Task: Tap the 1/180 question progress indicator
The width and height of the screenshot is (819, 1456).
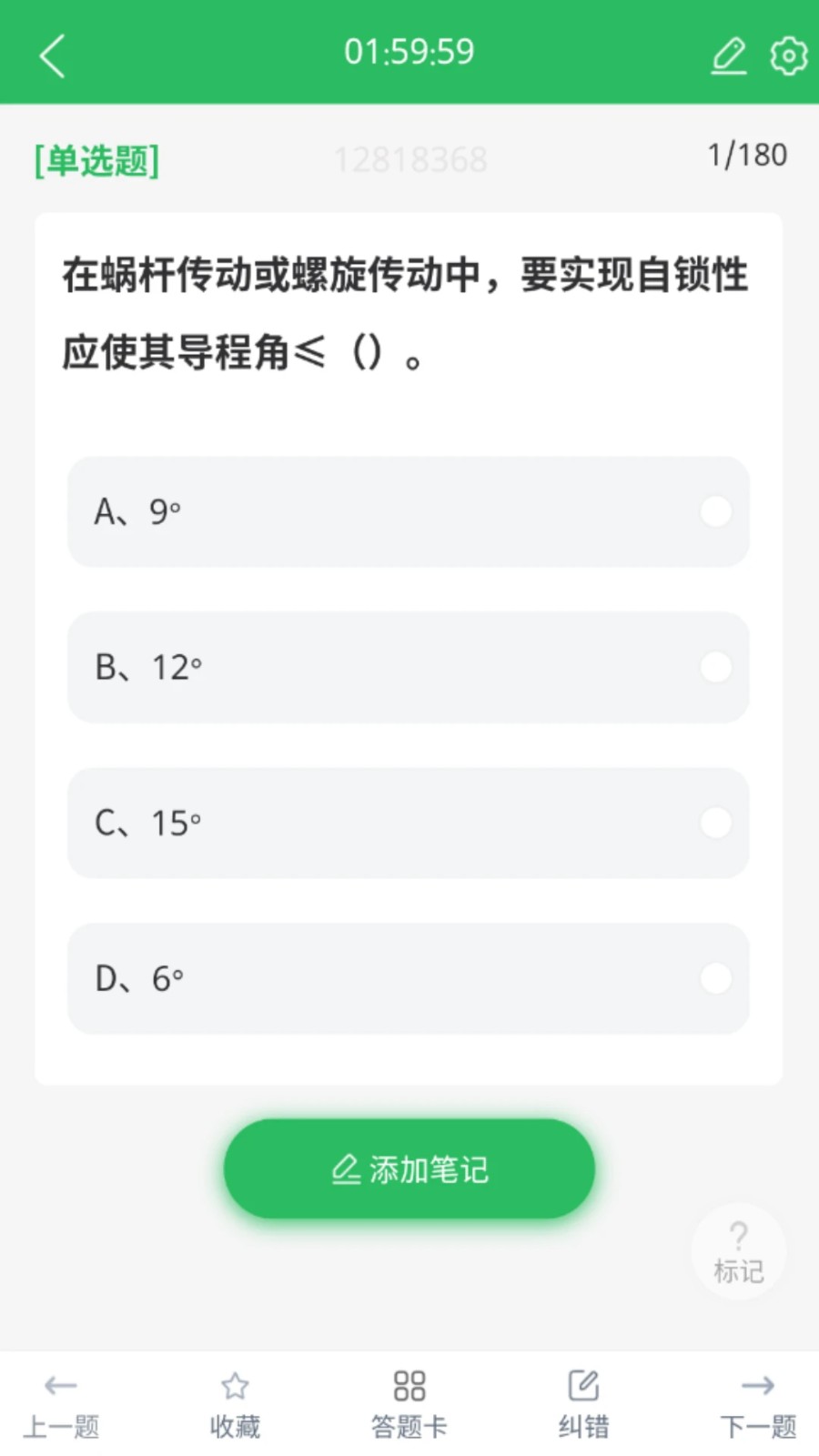Action: coord(746,155)
